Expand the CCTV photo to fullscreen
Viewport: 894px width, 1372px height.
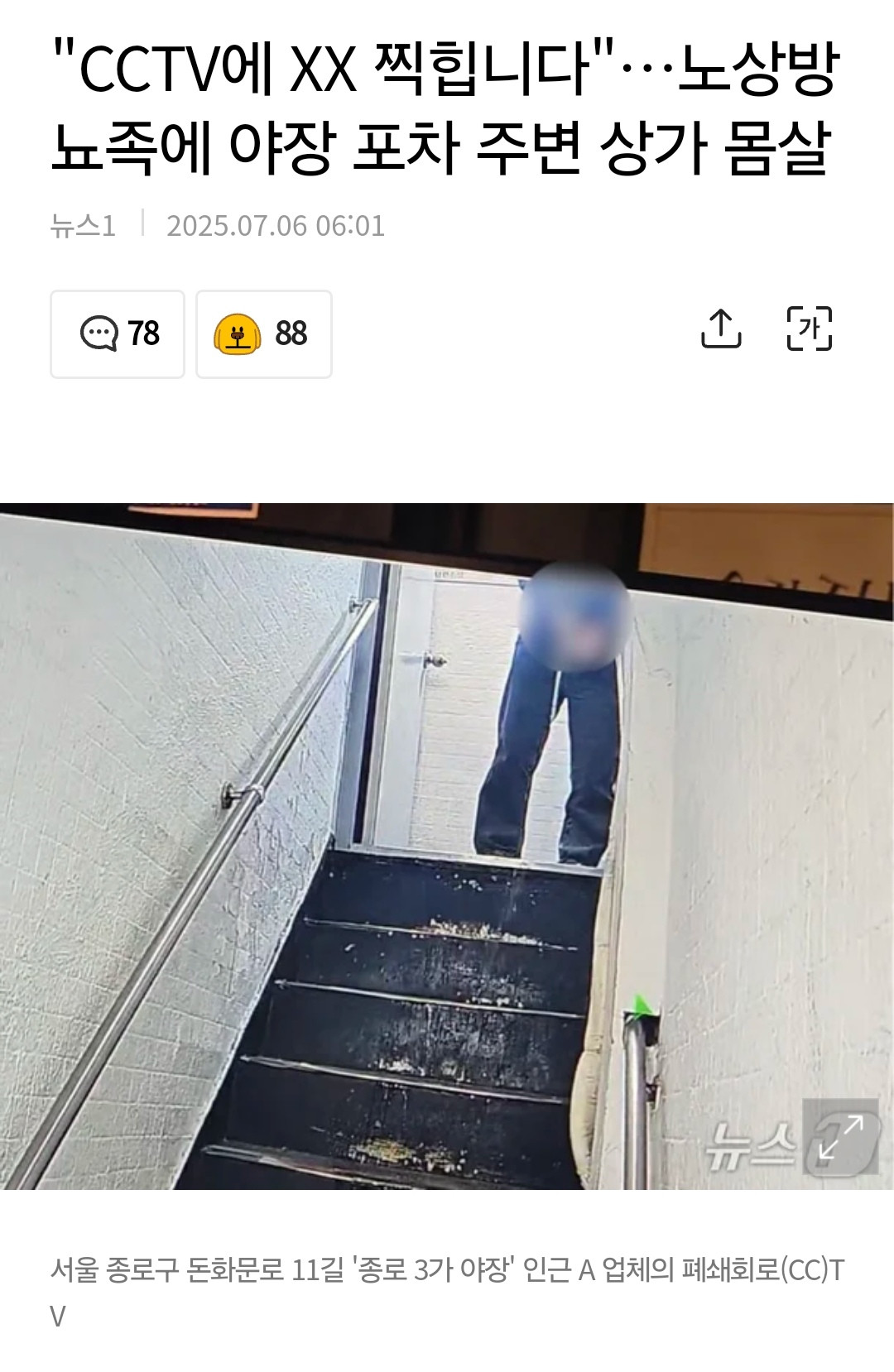point(841,1137)
